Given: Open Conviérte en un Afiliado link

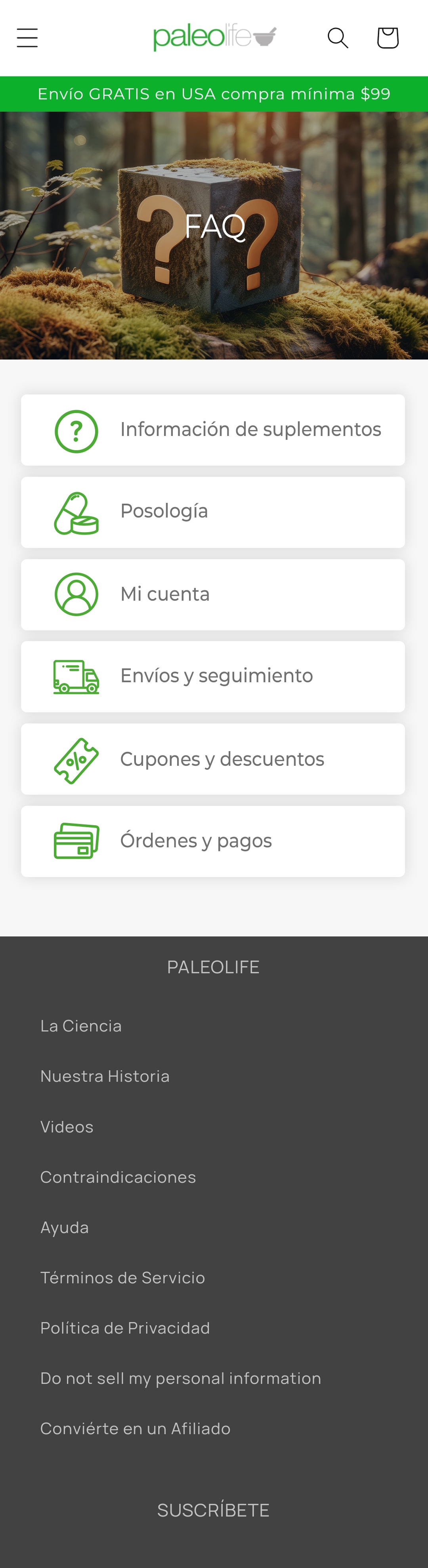Looking at the screenshot, I should pyautogui.click(x=135, y=1428).
